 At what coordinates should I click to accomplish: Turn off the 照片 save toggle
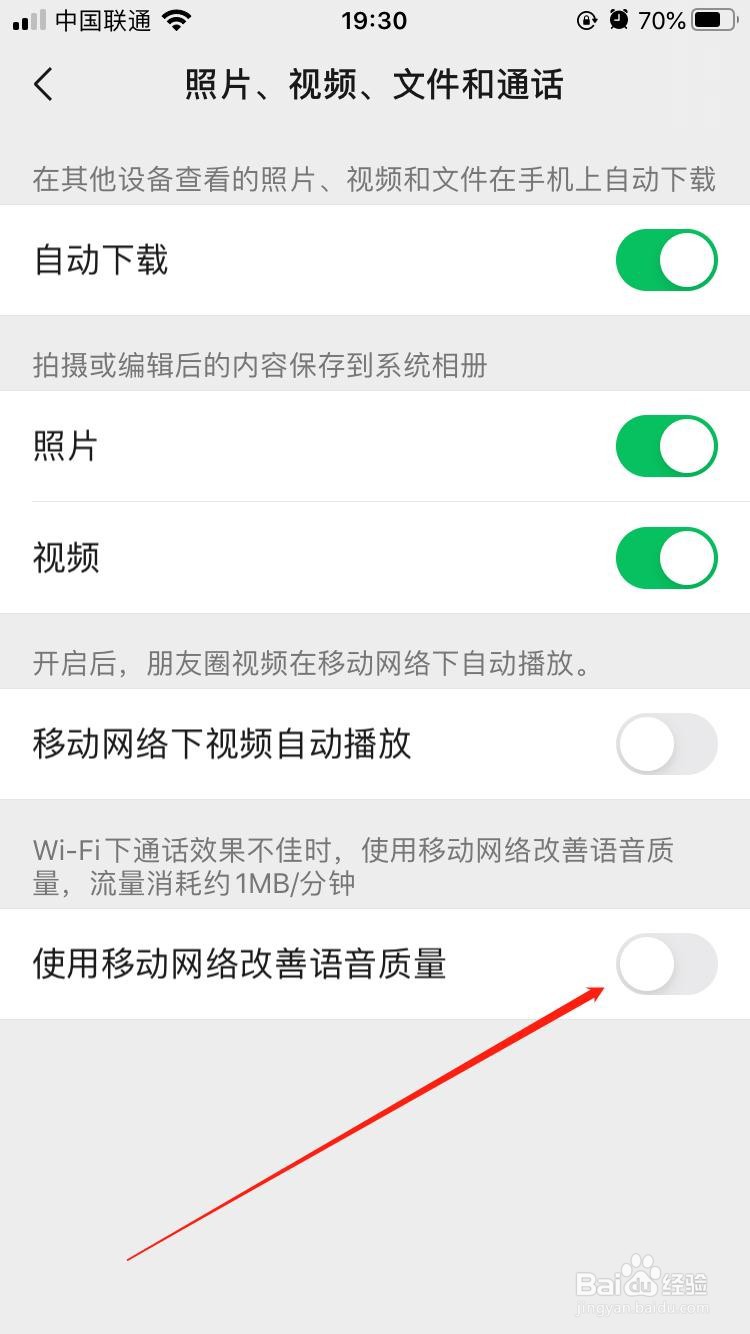tap(666, 446)
